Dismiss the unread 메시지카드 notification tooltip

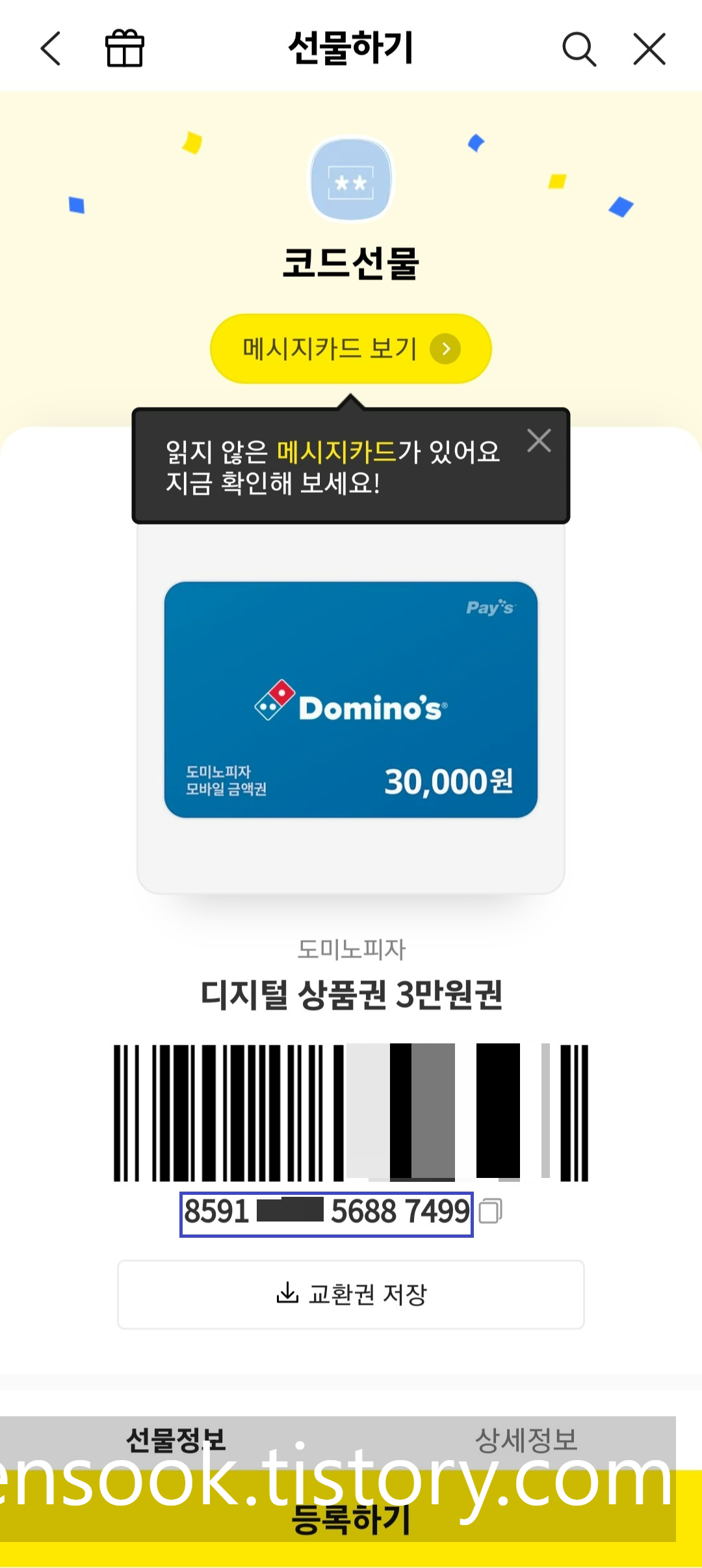click(x=539, y=441)
